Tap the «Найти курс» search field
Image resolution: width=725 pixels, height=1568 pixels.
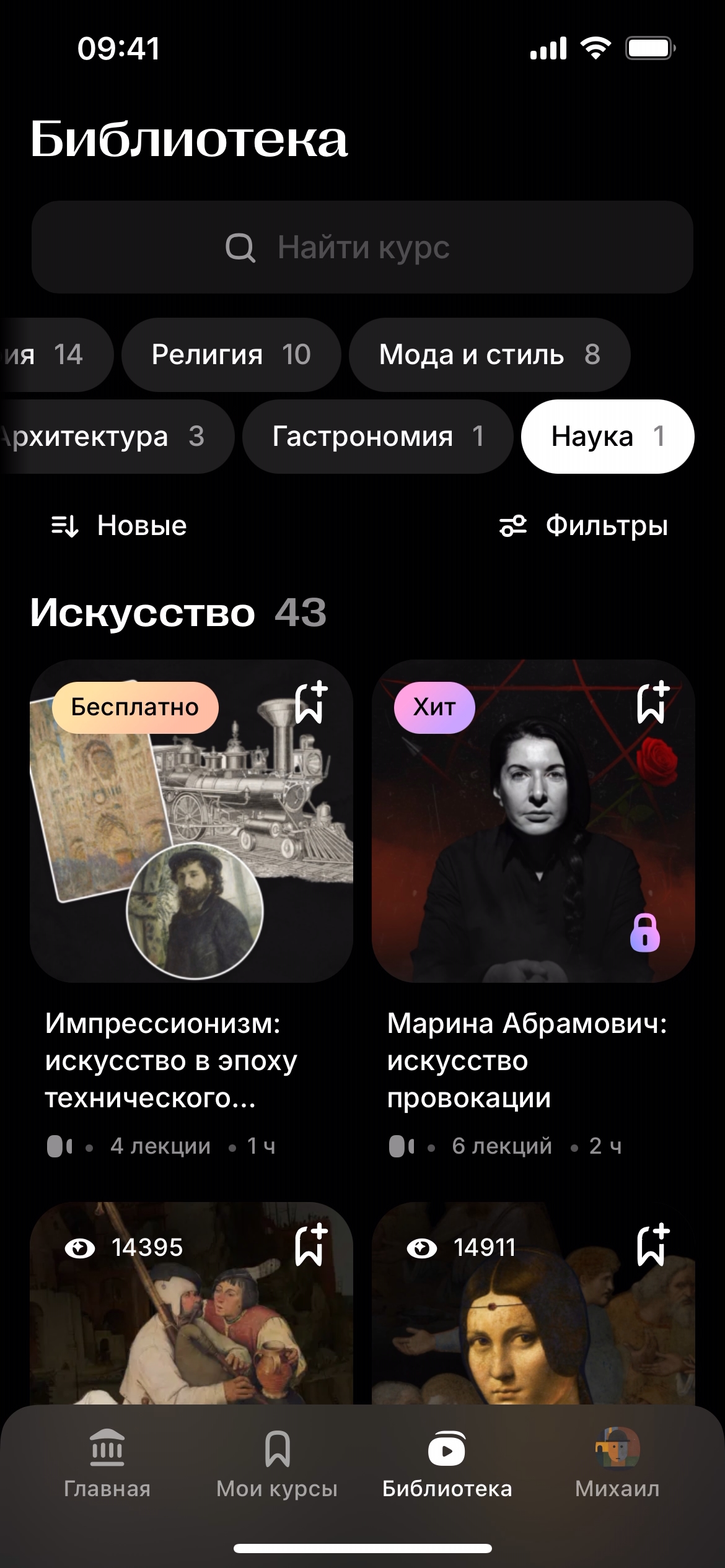[x=362, y=247]
